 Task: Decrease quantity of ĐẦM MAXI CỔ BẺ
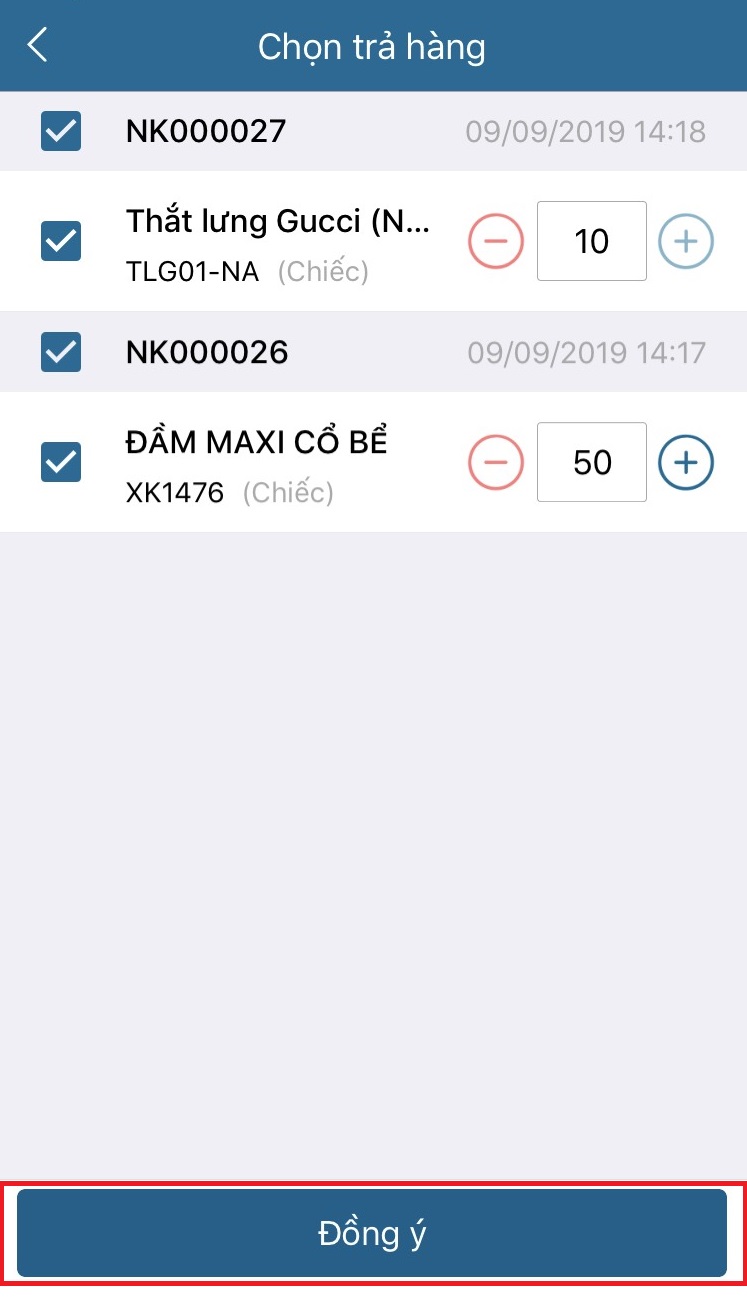496,462
